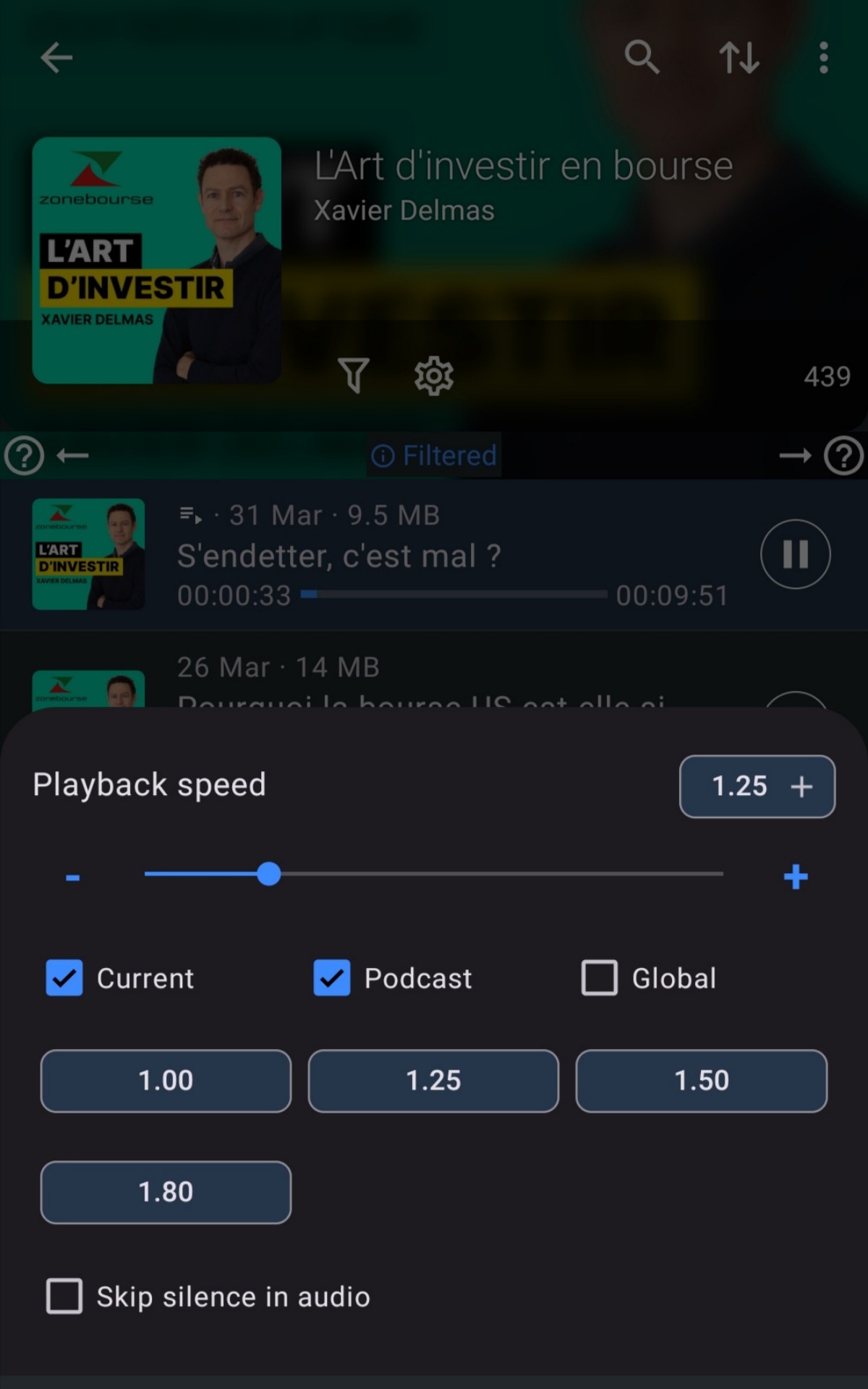Image resolution: width=868 pixels, height=1389 pixels.
Task: Open the search icon
Action: [x=642, y=58]
